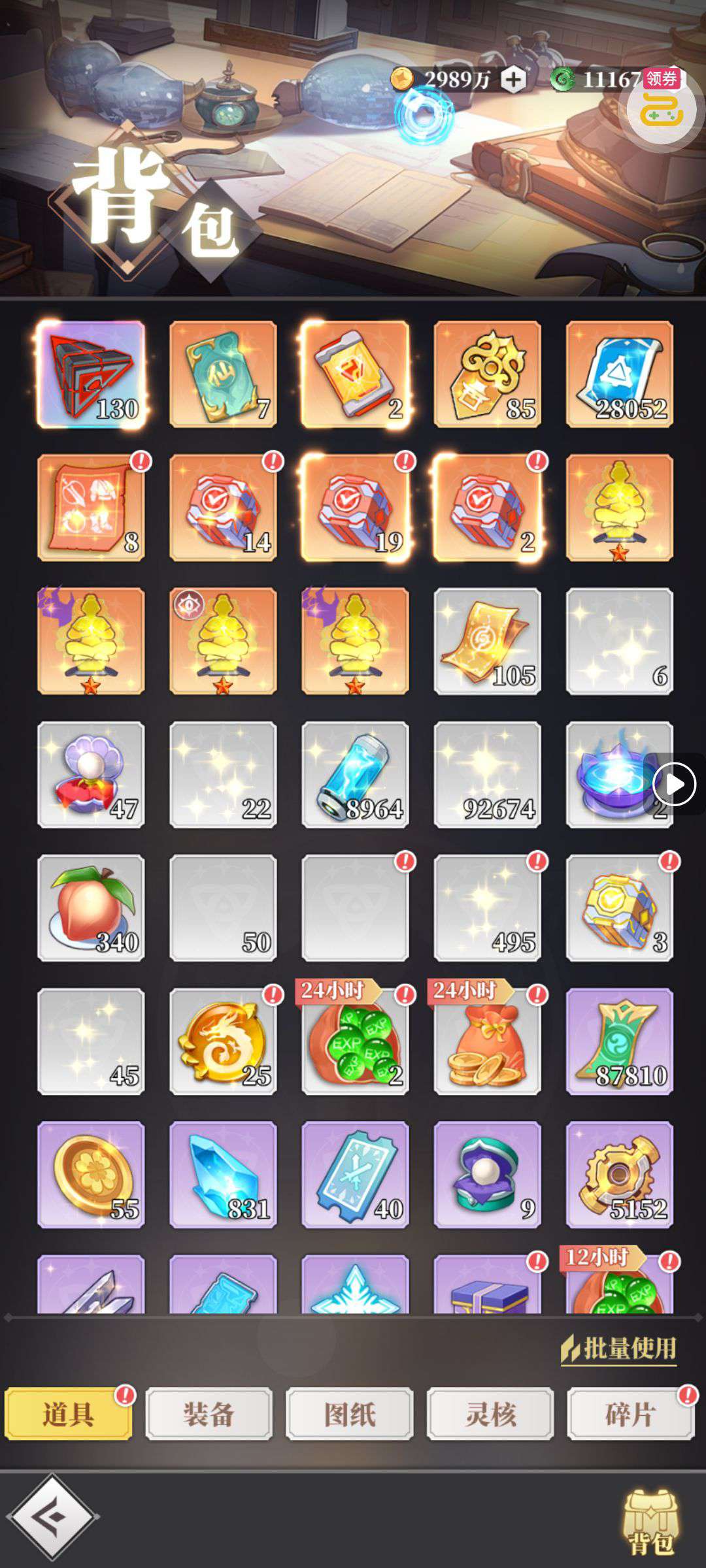Go back with the diamond arrow button

(x=52, y=1517)
